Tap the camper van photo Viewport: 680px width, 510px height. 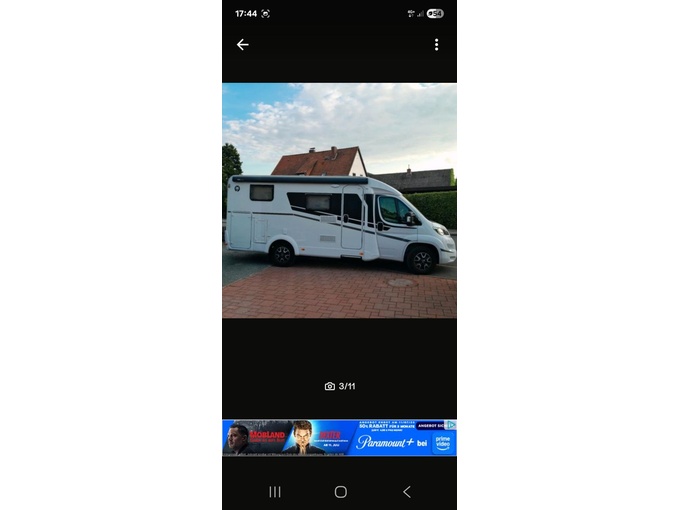339,200
